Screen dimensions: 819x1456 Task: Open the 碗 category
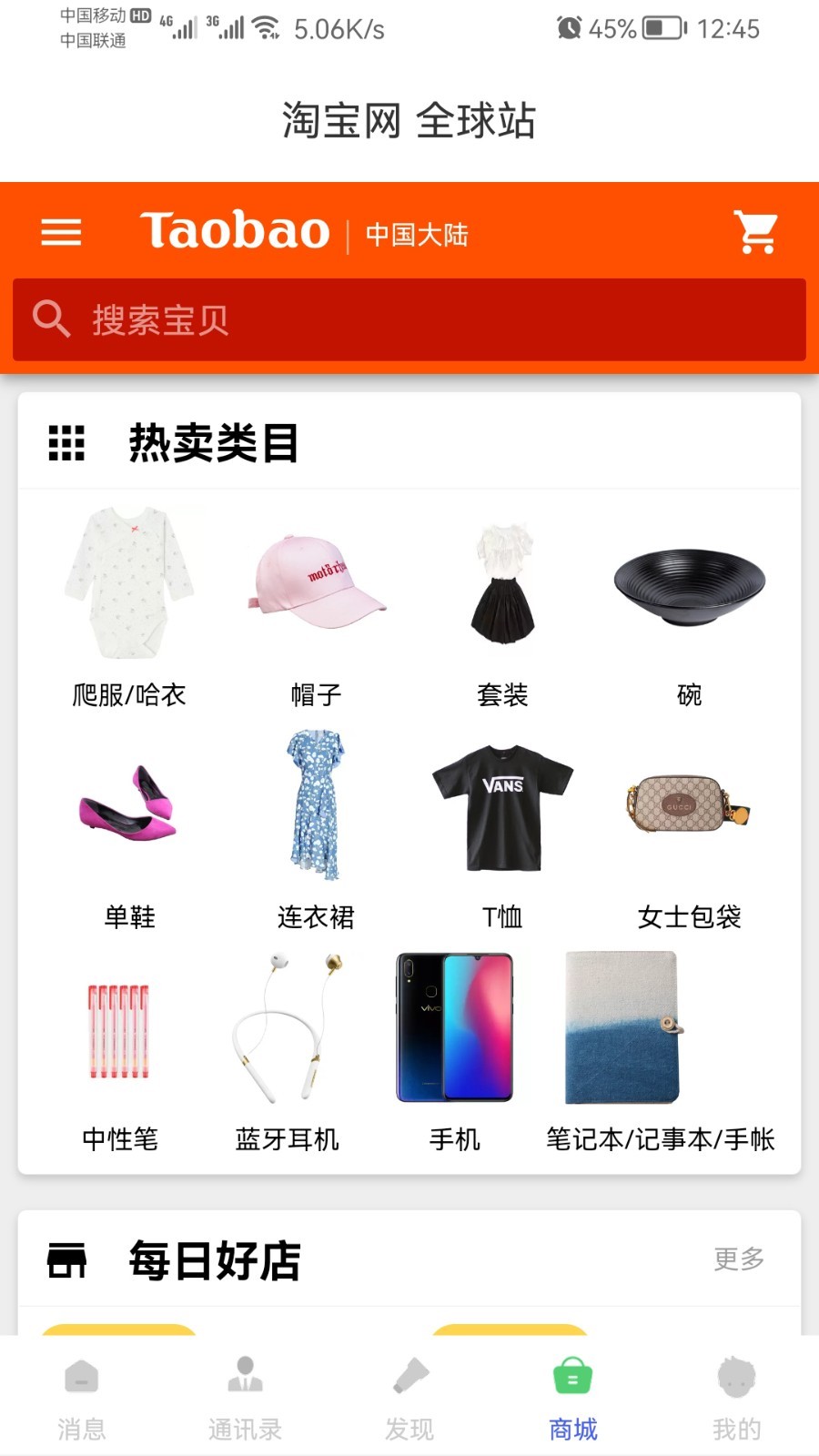pyautogui.click(x=689, y=605)
